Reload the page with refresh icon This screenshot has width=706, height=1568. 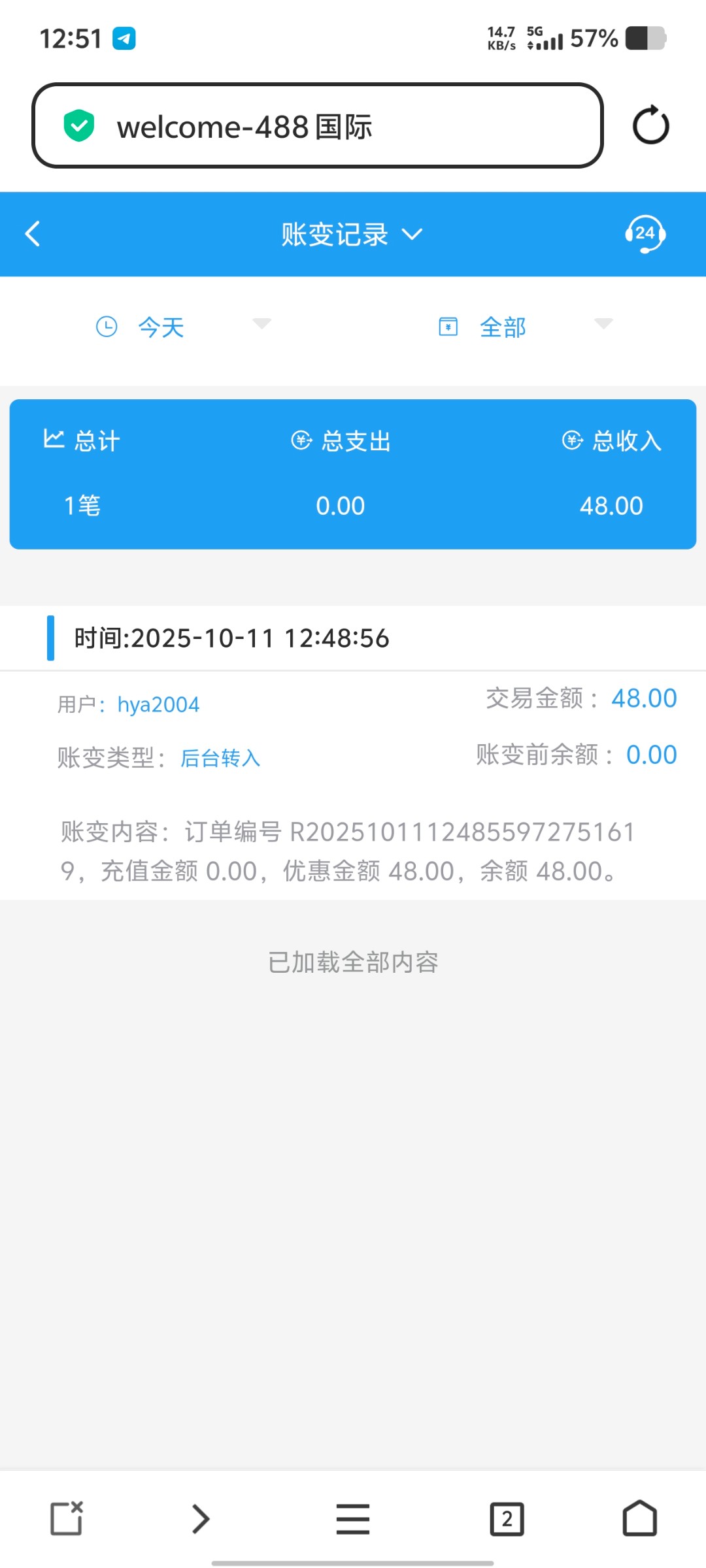point(650,125)
